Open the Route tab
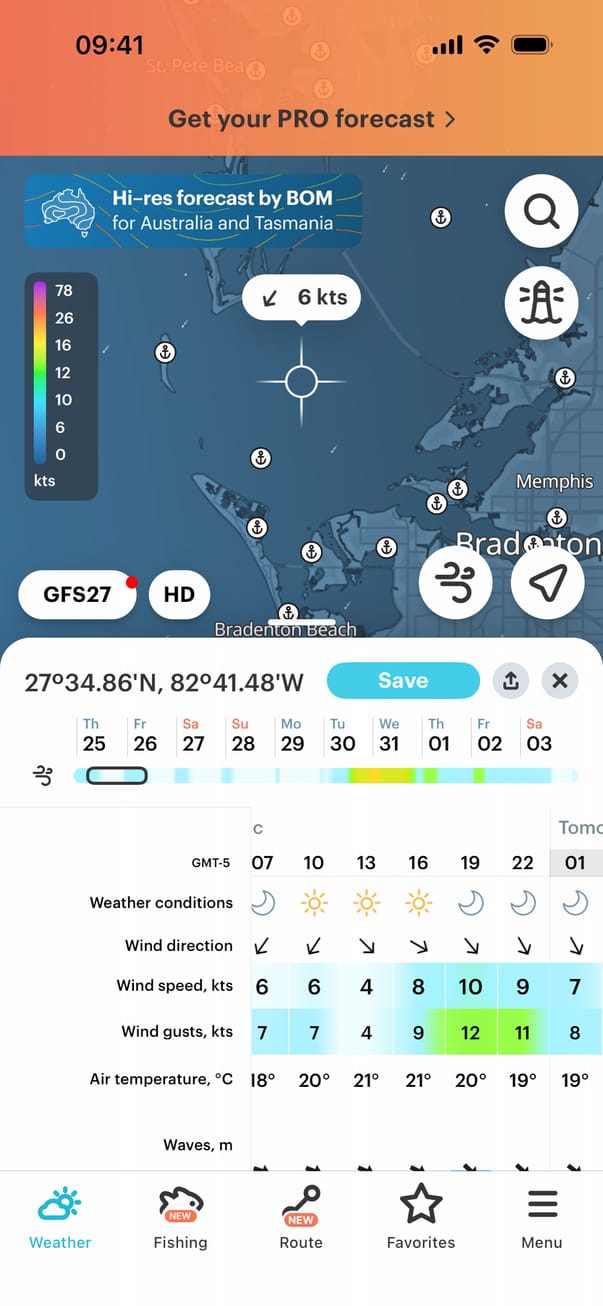 (301, 1218)
